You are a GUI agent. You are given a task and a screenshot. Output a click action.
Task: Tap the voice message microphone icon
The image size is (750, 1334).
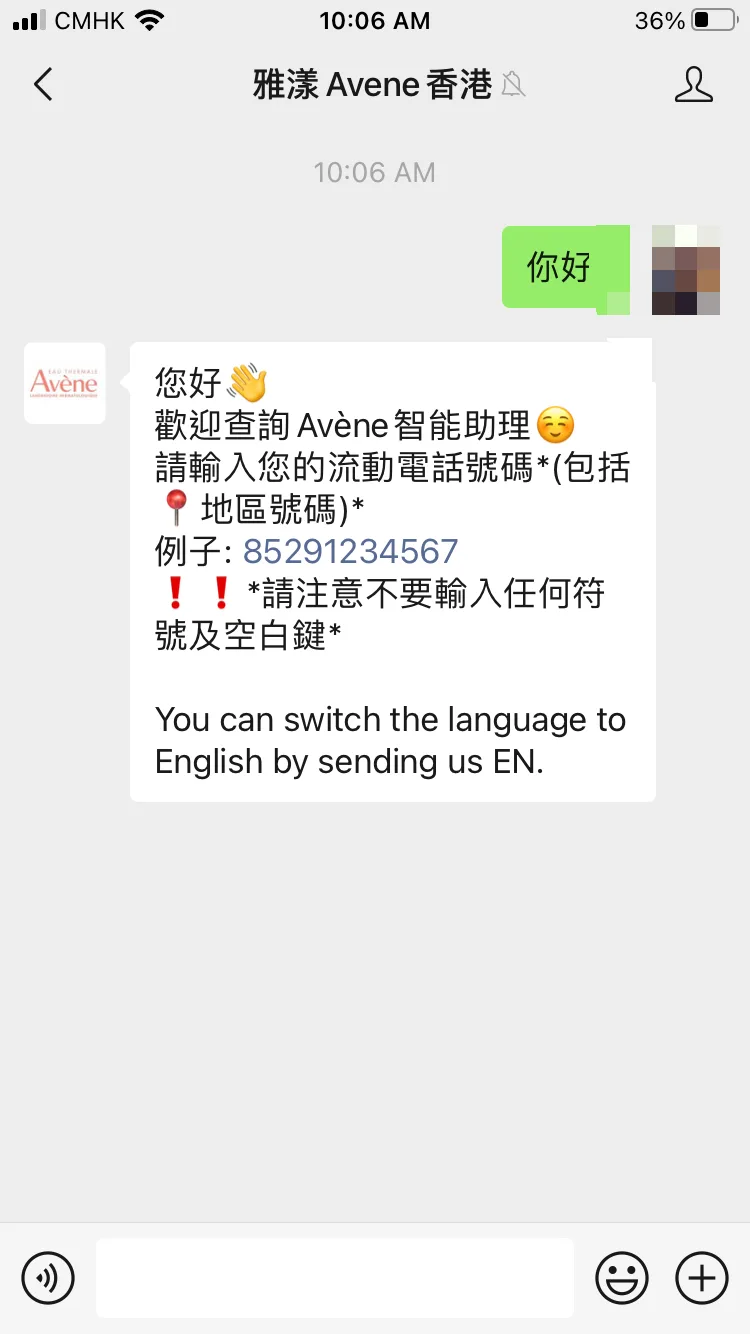[x=47, y=1277]
